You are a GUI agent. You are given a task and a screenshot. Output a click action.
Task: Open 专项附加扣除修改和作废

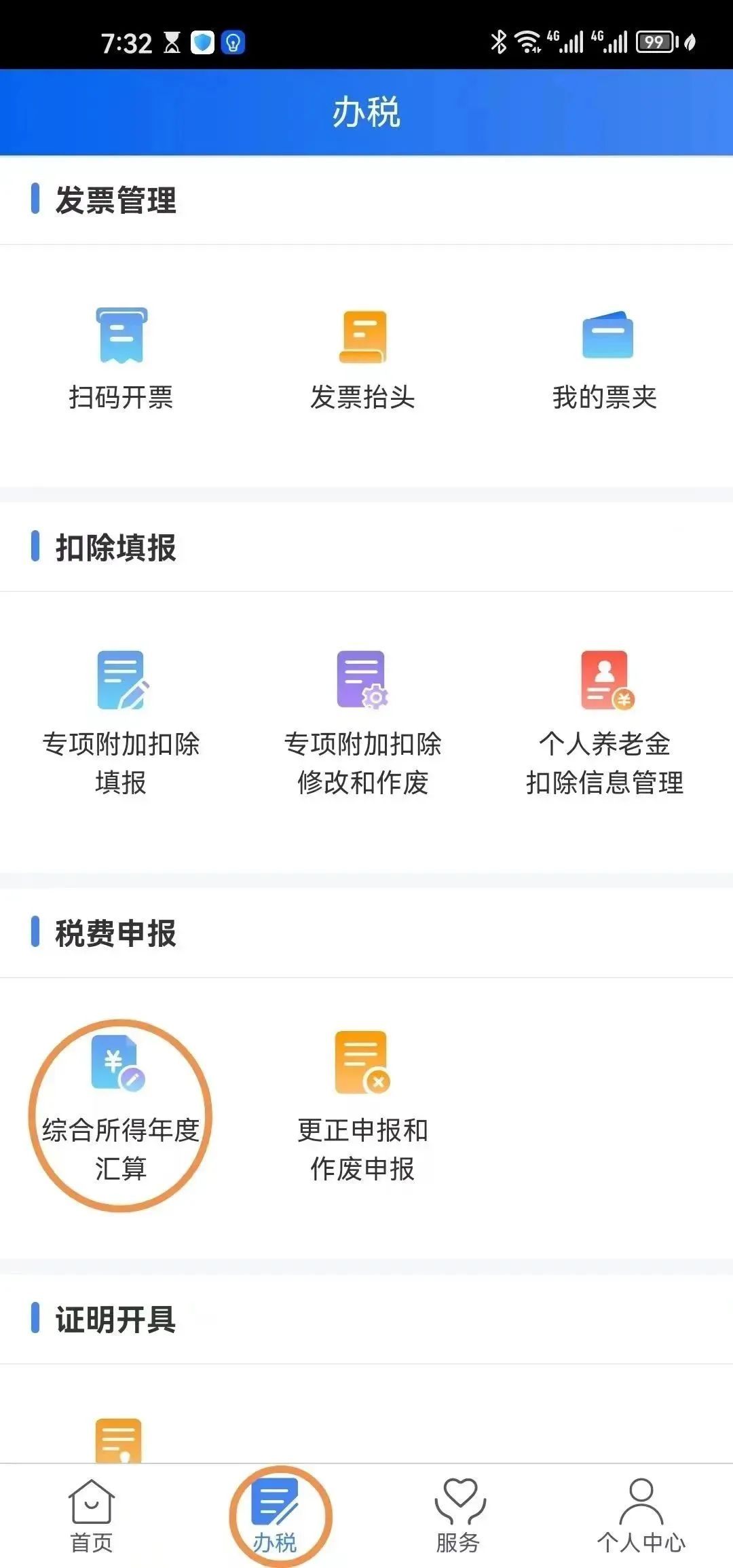pyautogui.click(x=362, y=722)
